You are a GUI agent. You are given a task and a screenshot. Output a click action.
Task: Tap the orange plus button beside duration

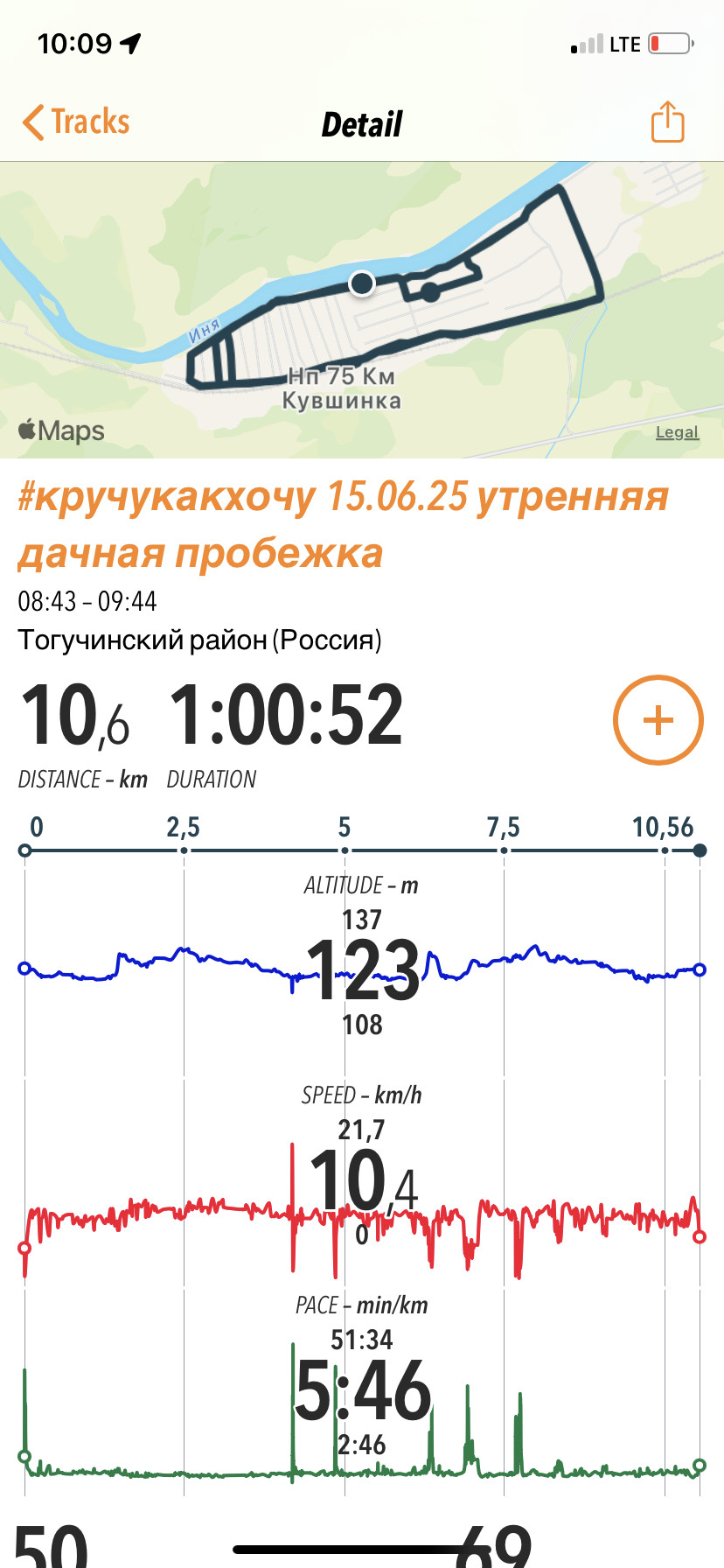[658, 720]
